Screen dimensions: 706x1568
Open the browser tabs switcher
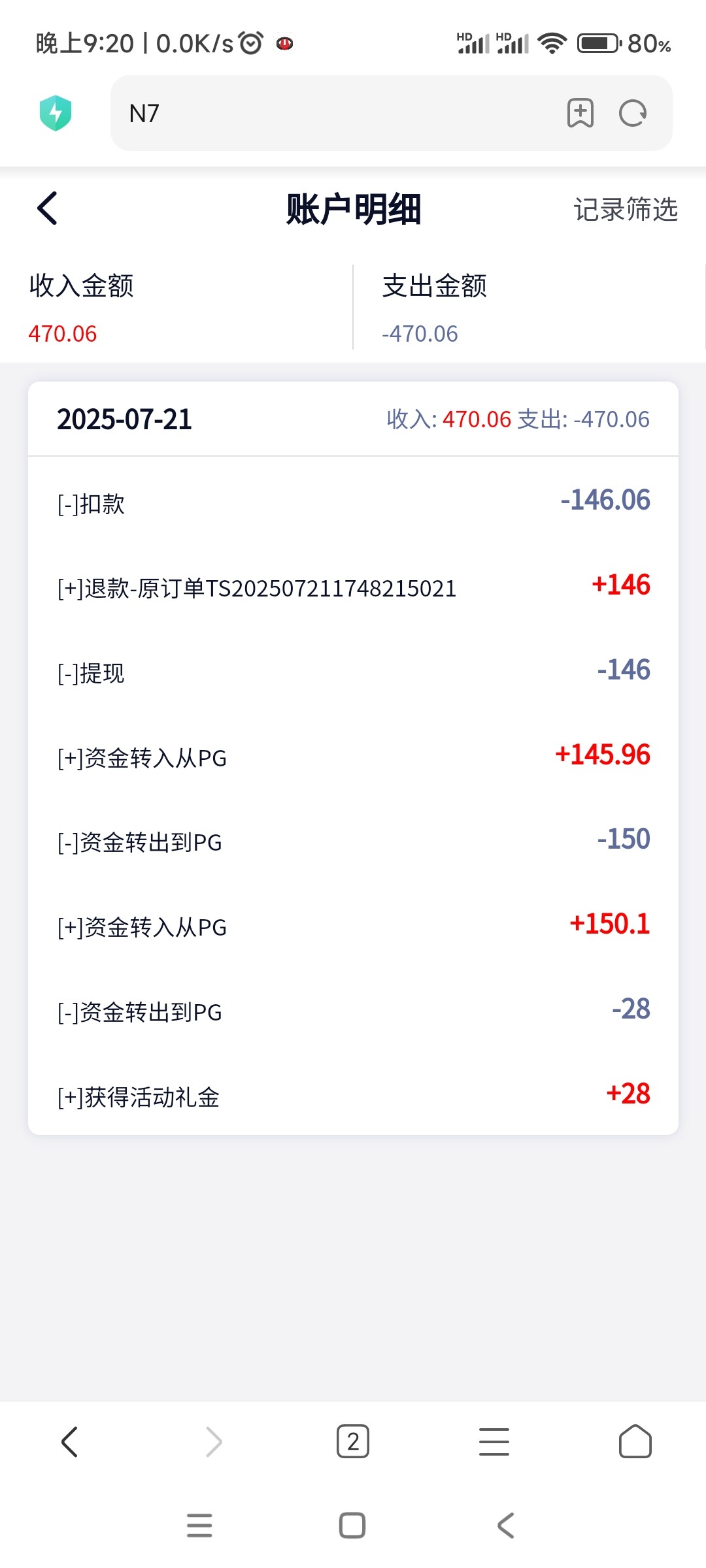tap(353, 1442)
